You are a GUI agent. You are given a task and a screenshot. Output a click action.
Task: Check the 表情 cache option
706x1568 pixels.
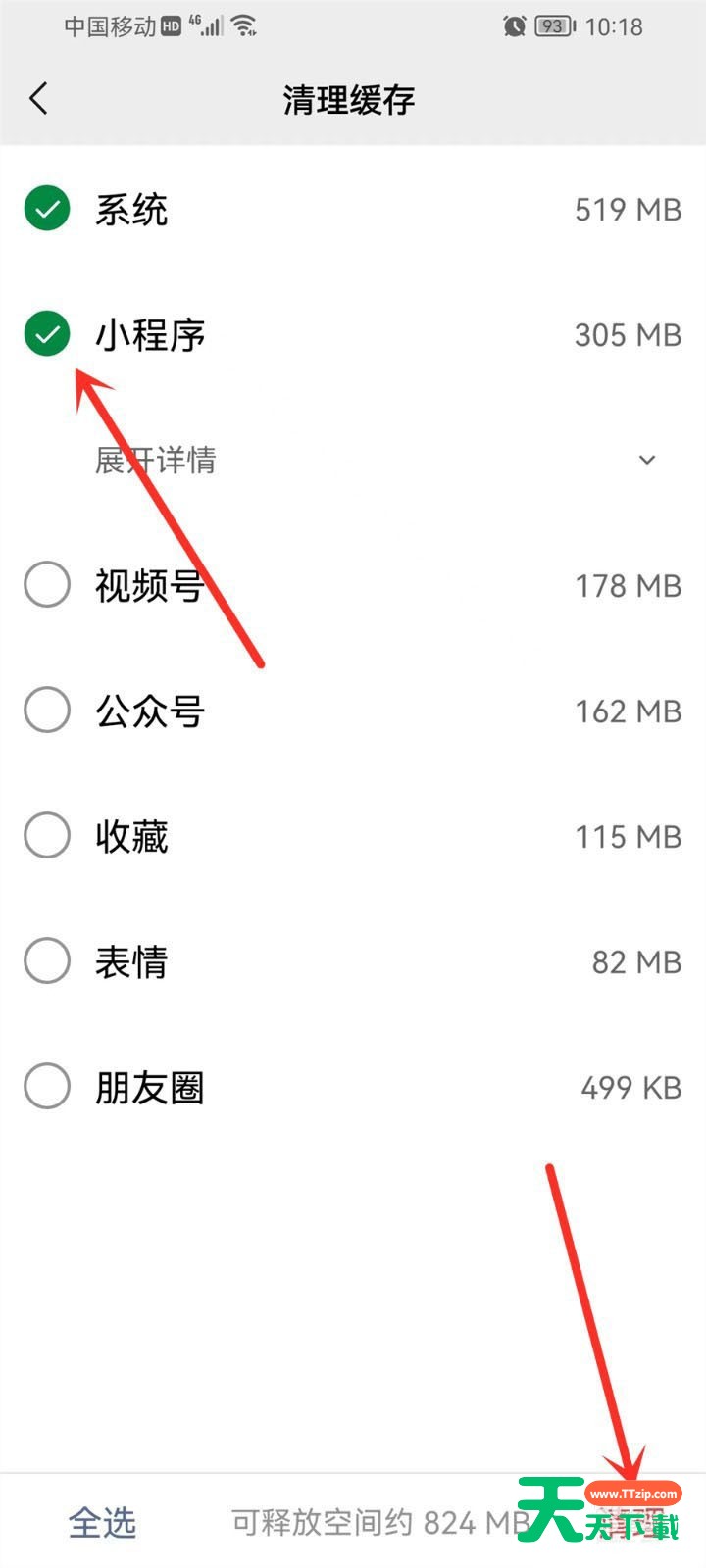point(47,961)
